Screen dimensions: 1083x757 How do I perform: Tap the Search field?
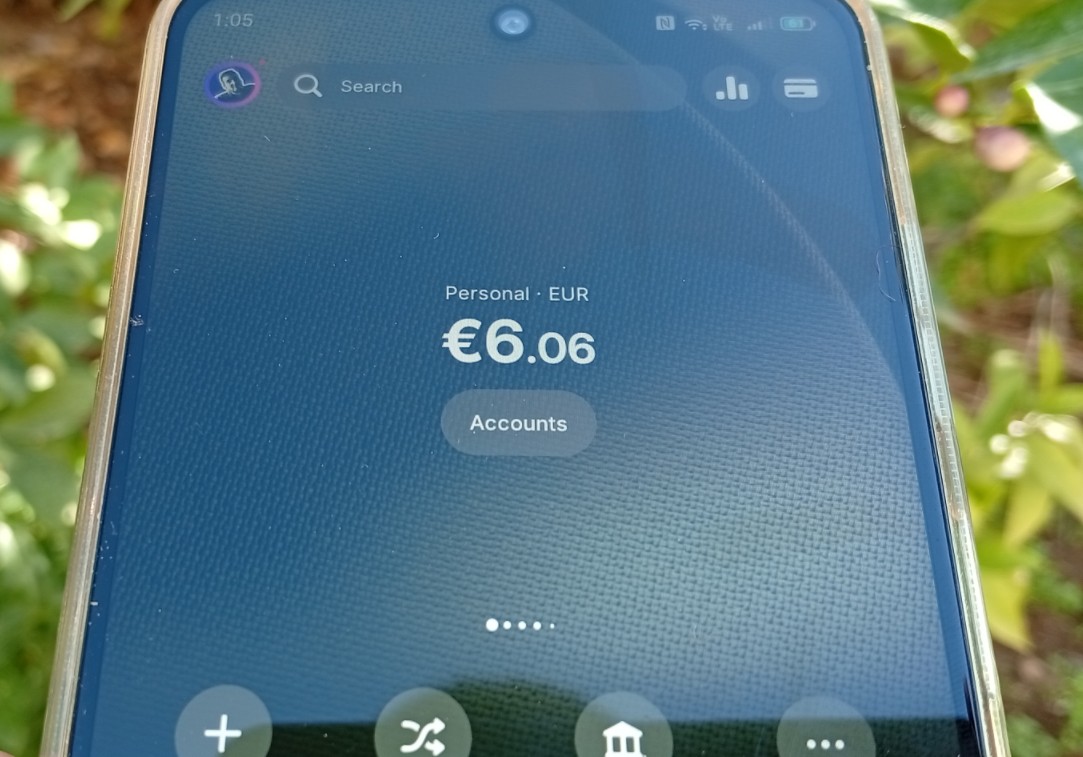tap(480, 87)
